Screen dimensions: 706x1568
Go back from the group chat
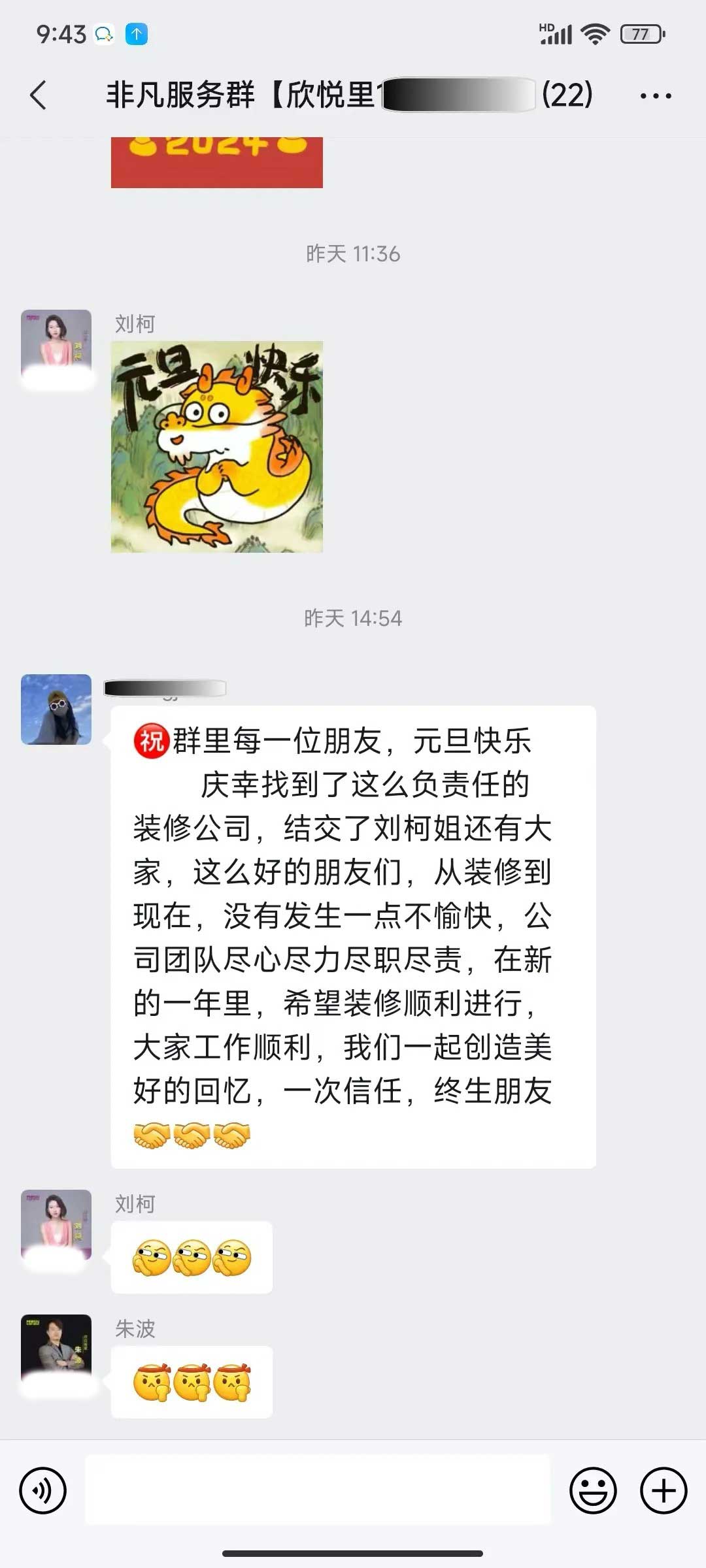click(39, 95)
